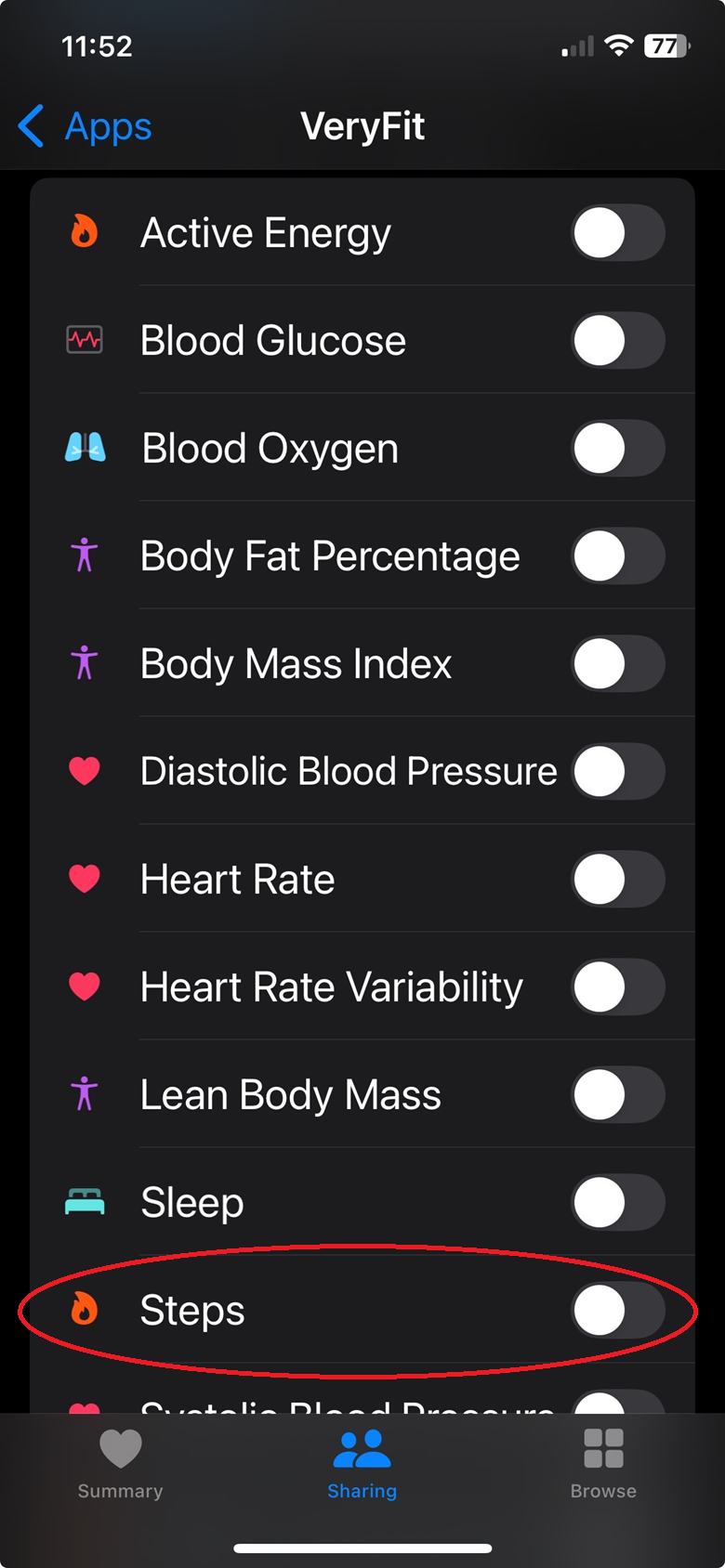
Task: Toggle the Blood Oxygen switch
Action: click(x=618, y=449)
